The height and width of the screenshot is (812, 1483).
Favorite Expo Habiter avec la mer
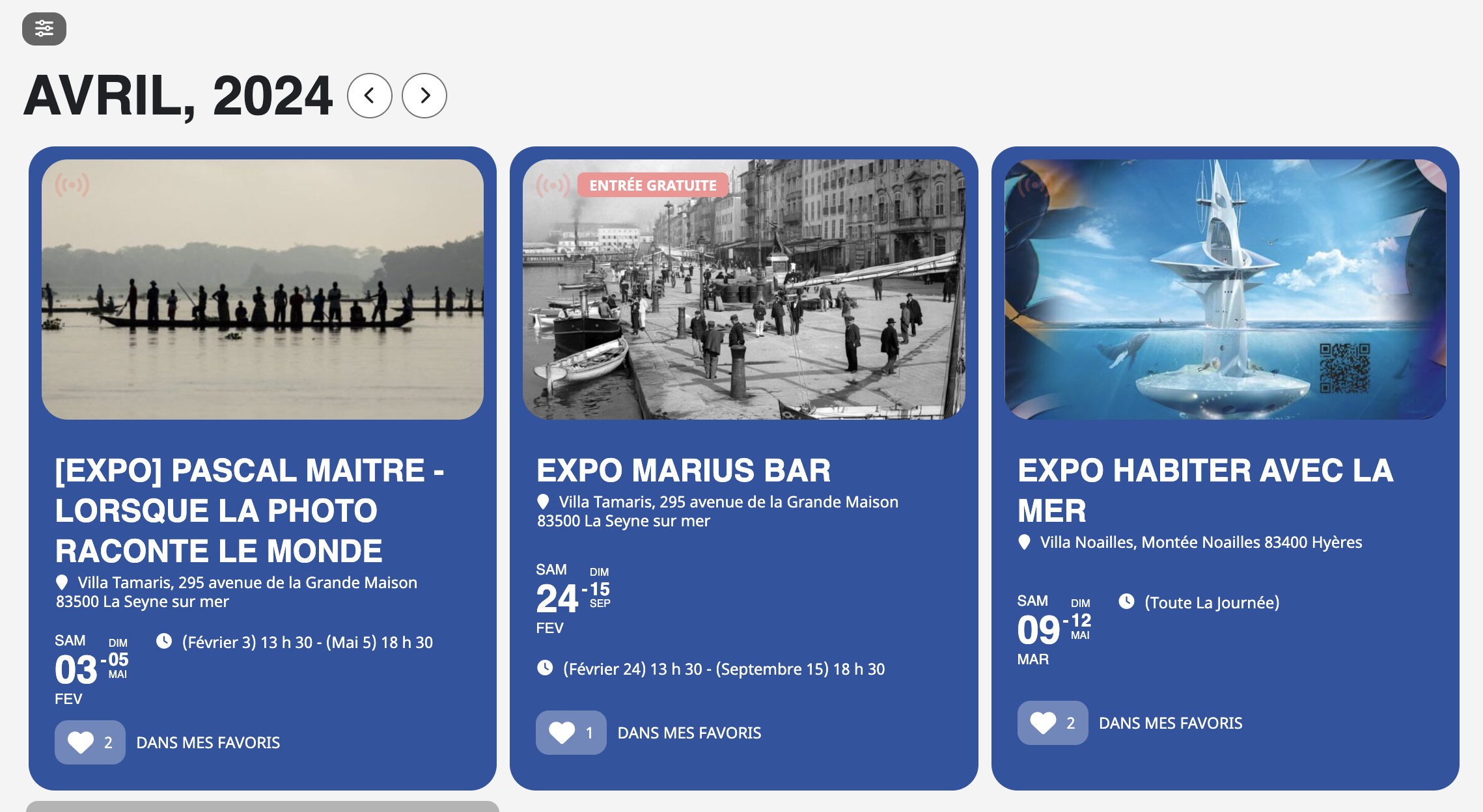click(x=1053, y=723)
